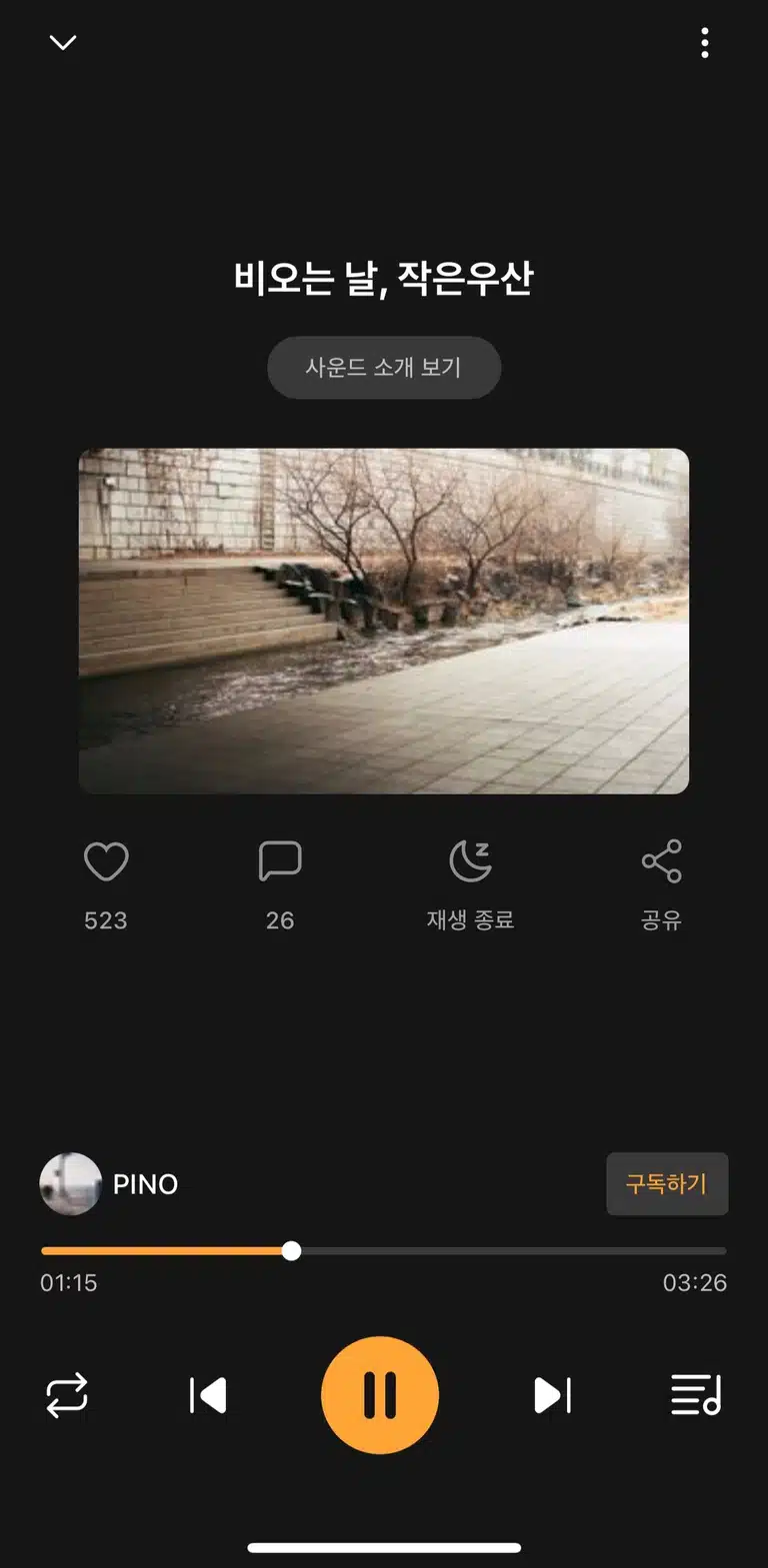This screenshot has height=1568, width=768.
Task: Set the 재생 종료 sleep timer
Action: pyautogui.click(x=471, y=861)
